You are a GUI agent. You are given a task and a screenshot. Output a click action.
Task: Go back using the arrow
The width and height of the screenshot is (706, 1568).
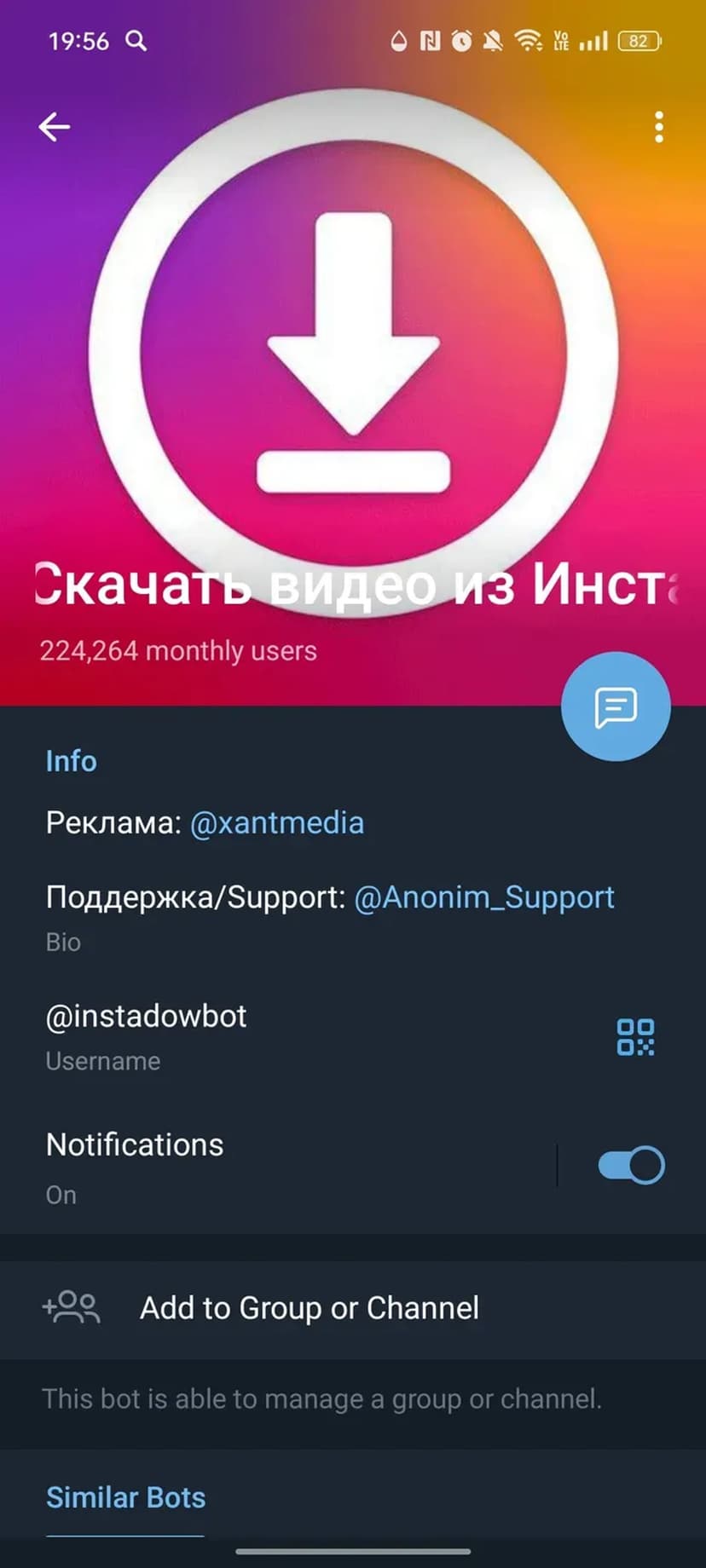[x=55, y=127]
